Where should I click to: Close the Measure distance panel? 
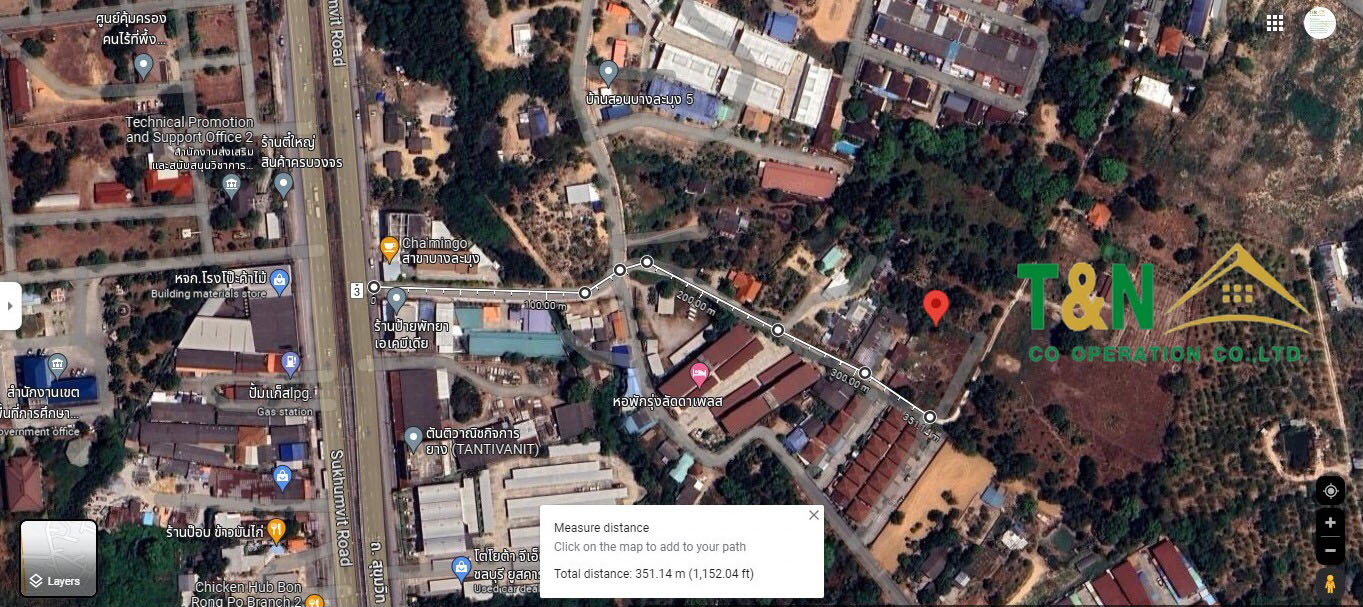(x=814, y=516)
